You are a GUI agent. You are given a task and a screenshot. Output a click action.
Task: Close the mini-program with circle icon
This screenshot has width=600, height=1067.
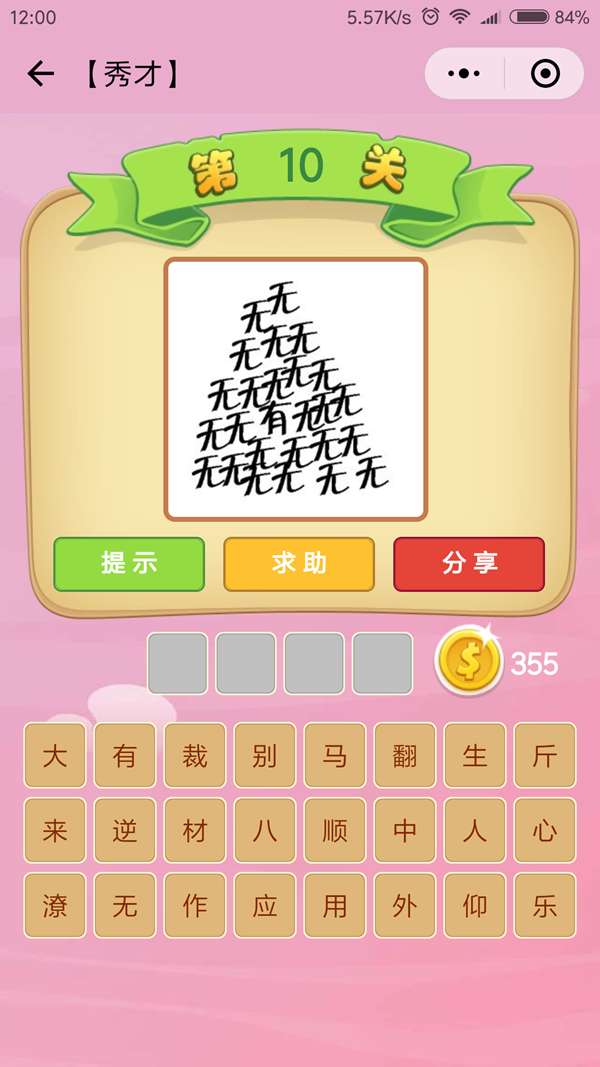545,74
